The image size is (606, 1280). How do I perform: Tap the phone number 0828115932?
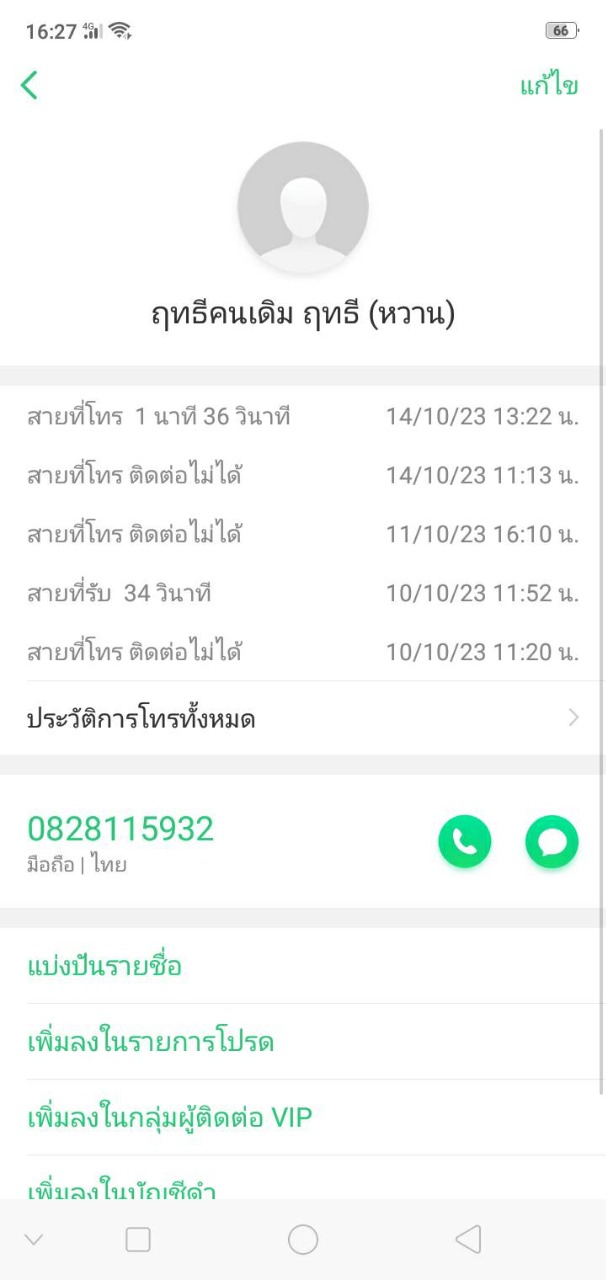point(121,829)
